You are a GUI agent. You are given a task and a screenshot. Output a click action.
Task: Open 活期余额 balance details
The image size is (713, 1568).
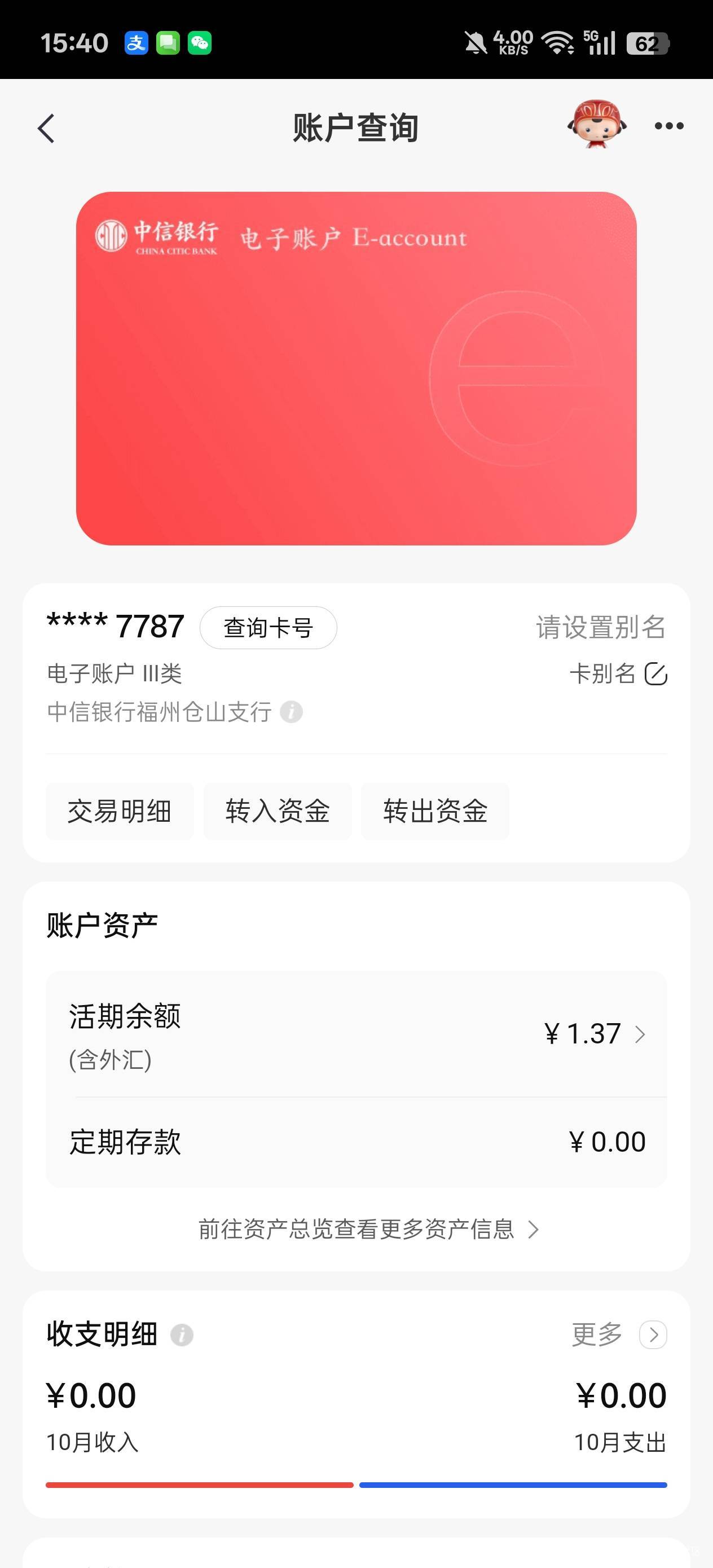click(x=593, y=1033)
